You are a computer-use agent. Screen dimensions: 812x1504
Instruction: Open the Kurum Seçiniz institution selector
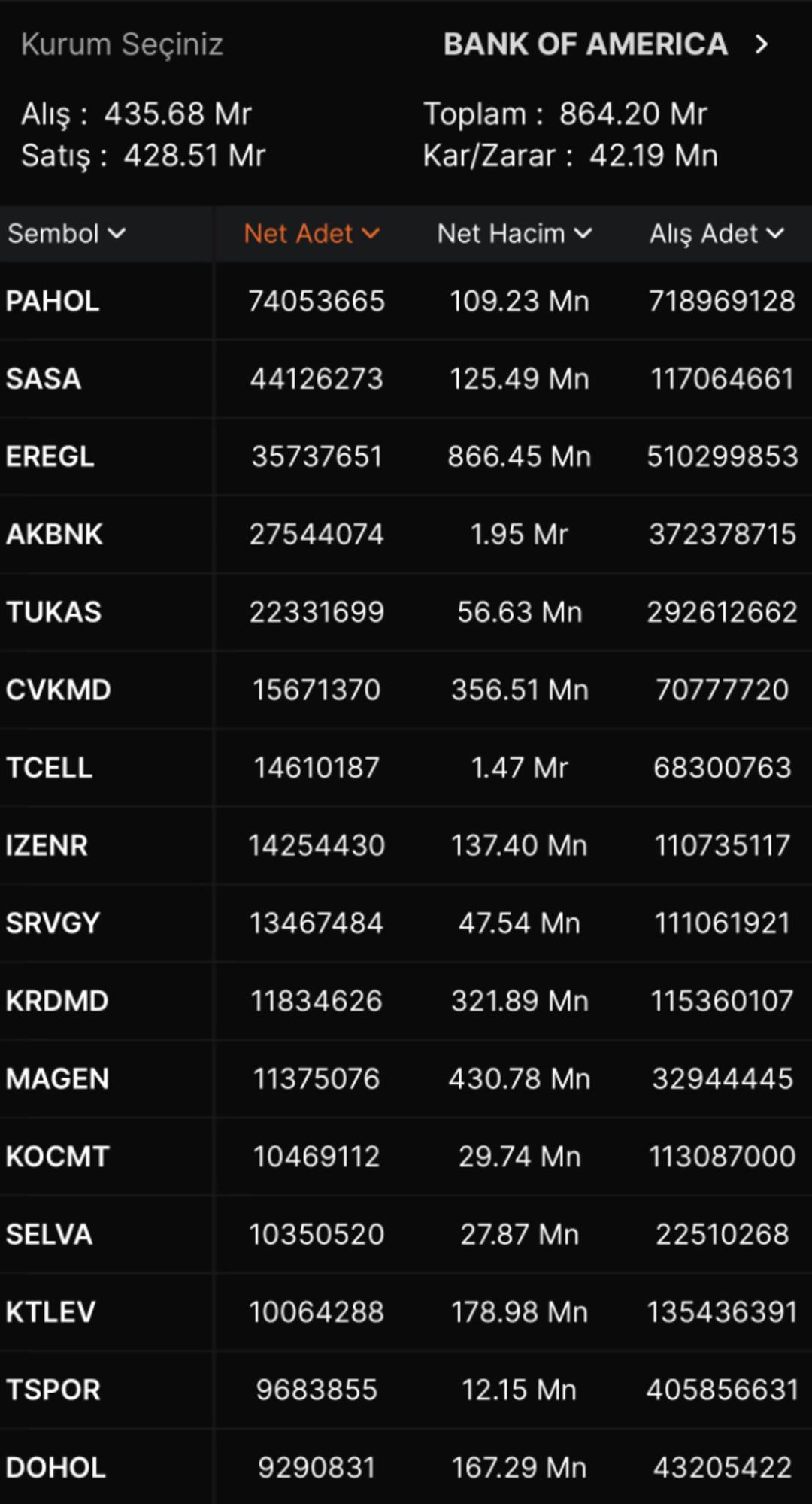pyautogui.click(x=123, y=44)
